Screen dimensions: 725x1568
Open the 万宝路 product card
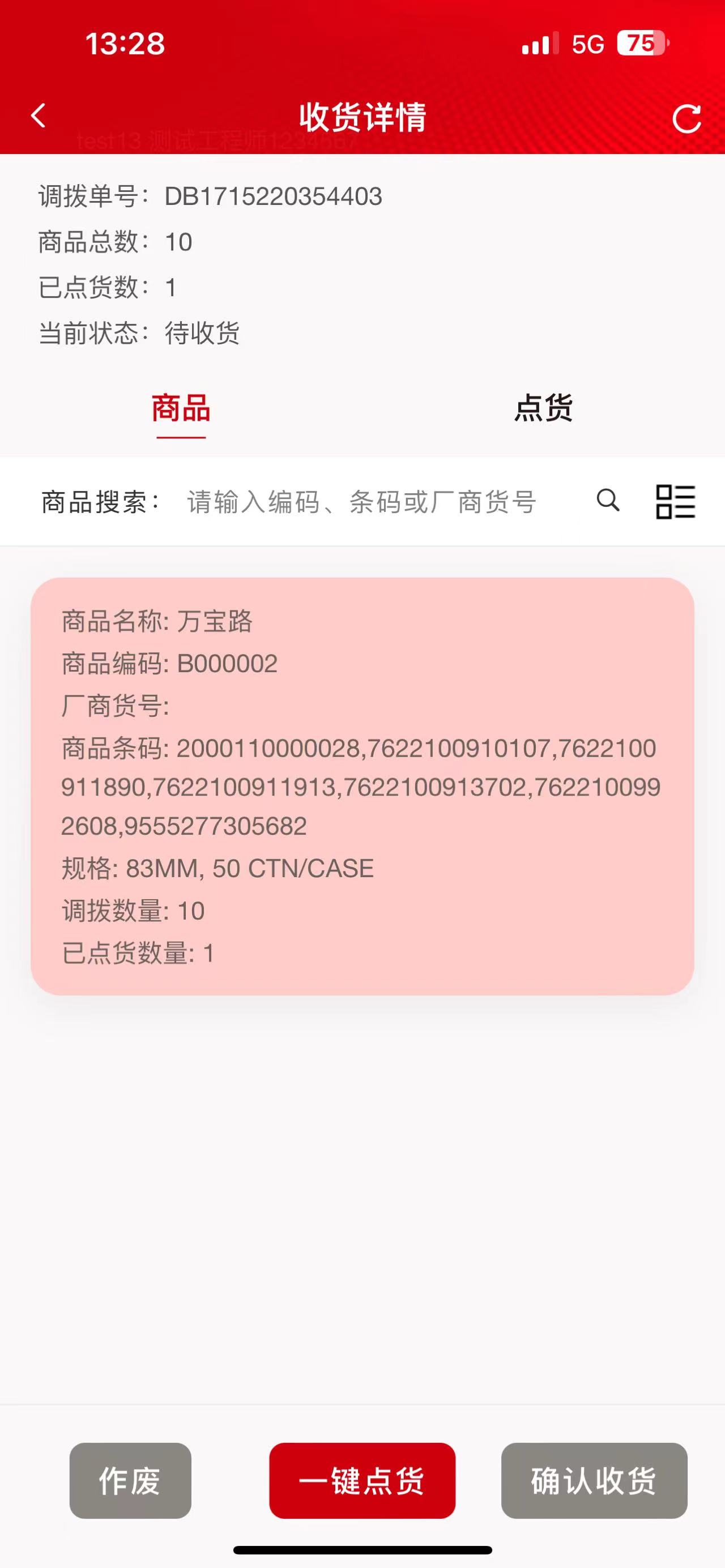tap(362, 787)
